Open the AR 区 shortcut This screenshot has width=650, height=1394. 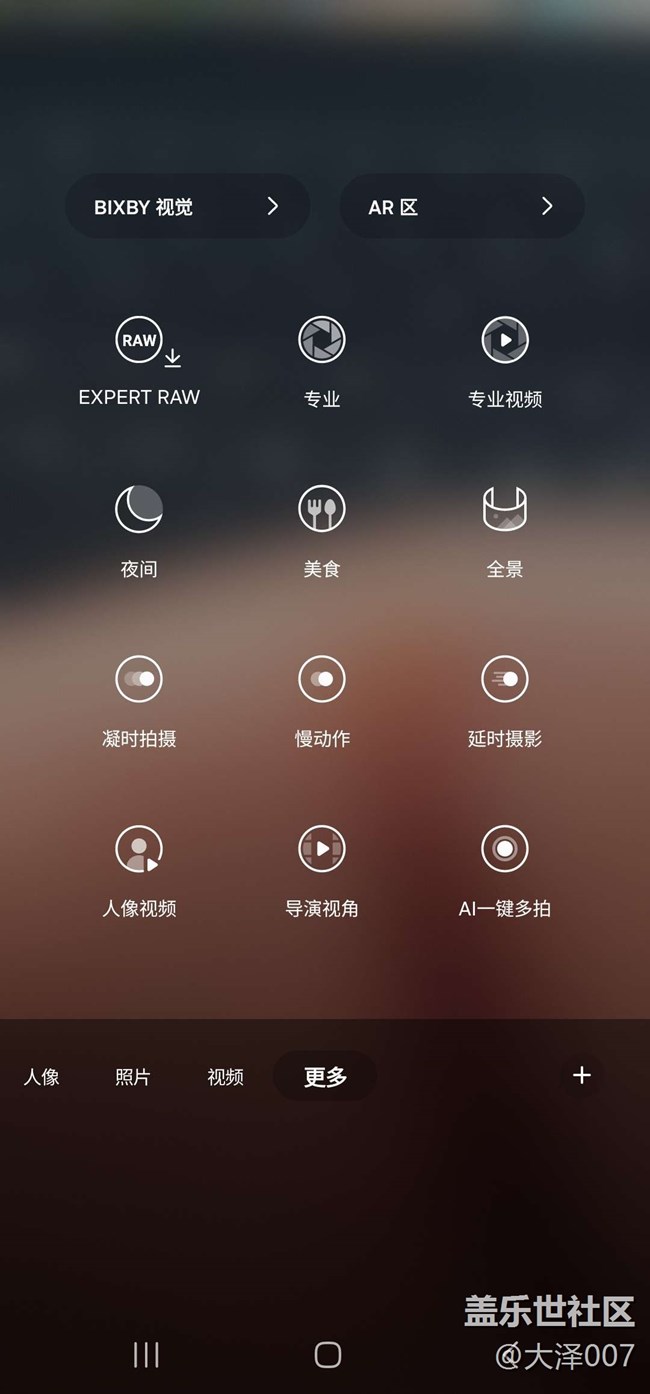click(462, 206)
